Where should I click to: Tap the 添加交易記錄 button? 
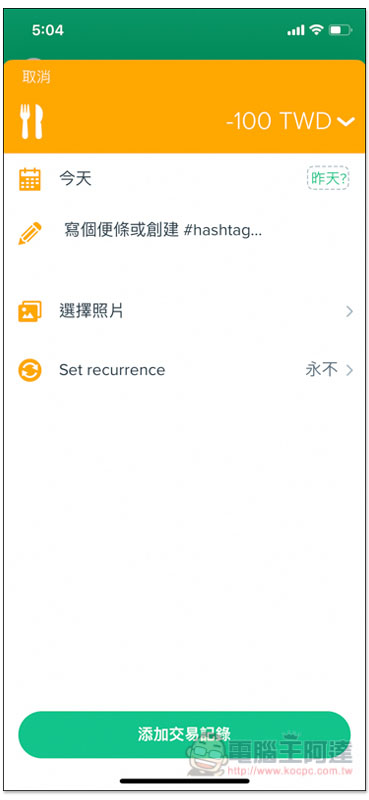click(184, 735)
